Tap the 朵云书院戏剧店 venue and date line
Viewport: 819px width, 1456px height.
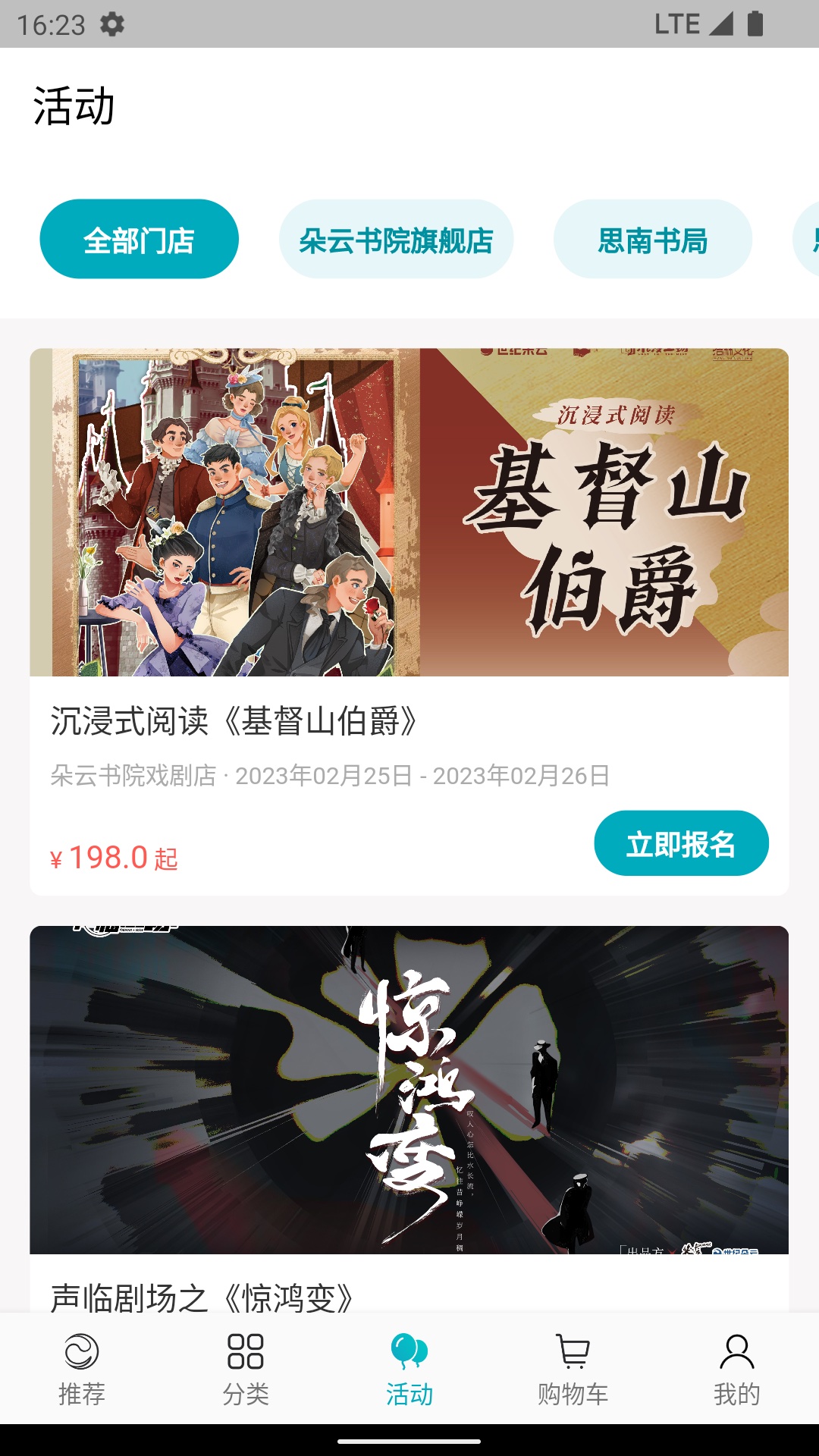pyautogui.click(x=332, y=775)
